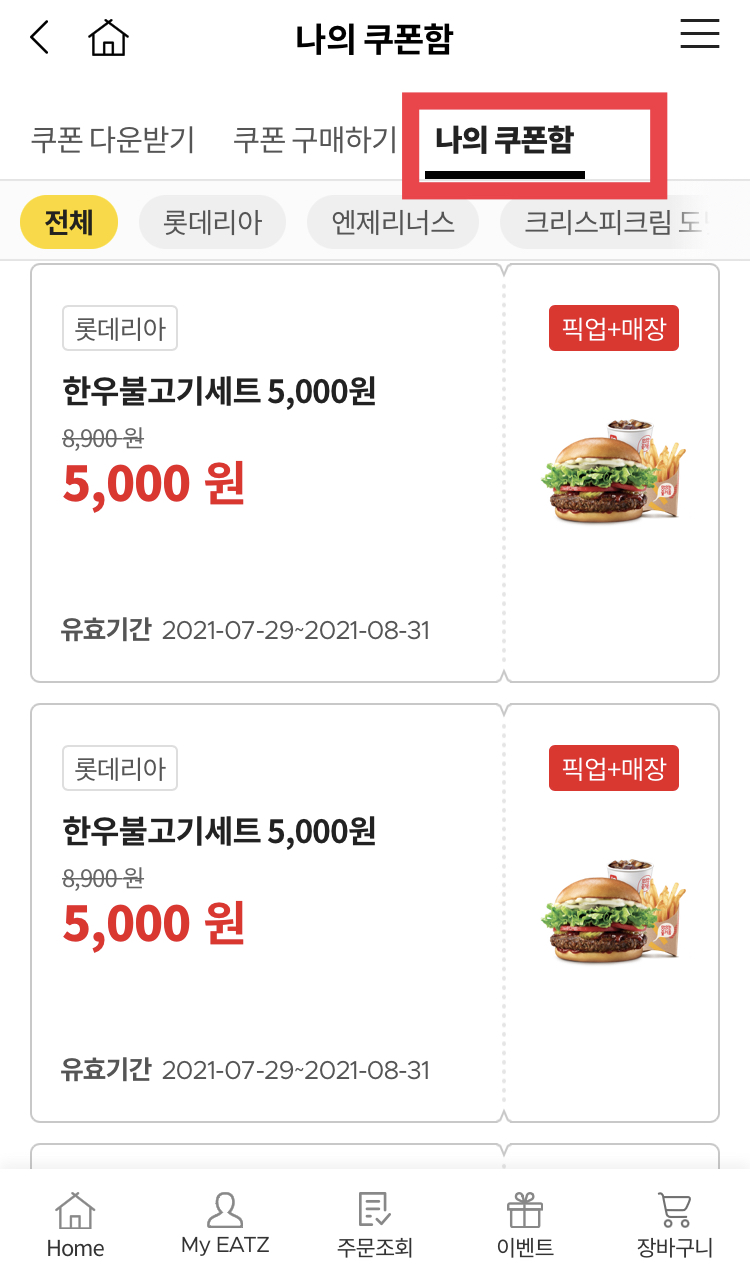
Task: Open 주문조회 order history
Action: 375,1224
